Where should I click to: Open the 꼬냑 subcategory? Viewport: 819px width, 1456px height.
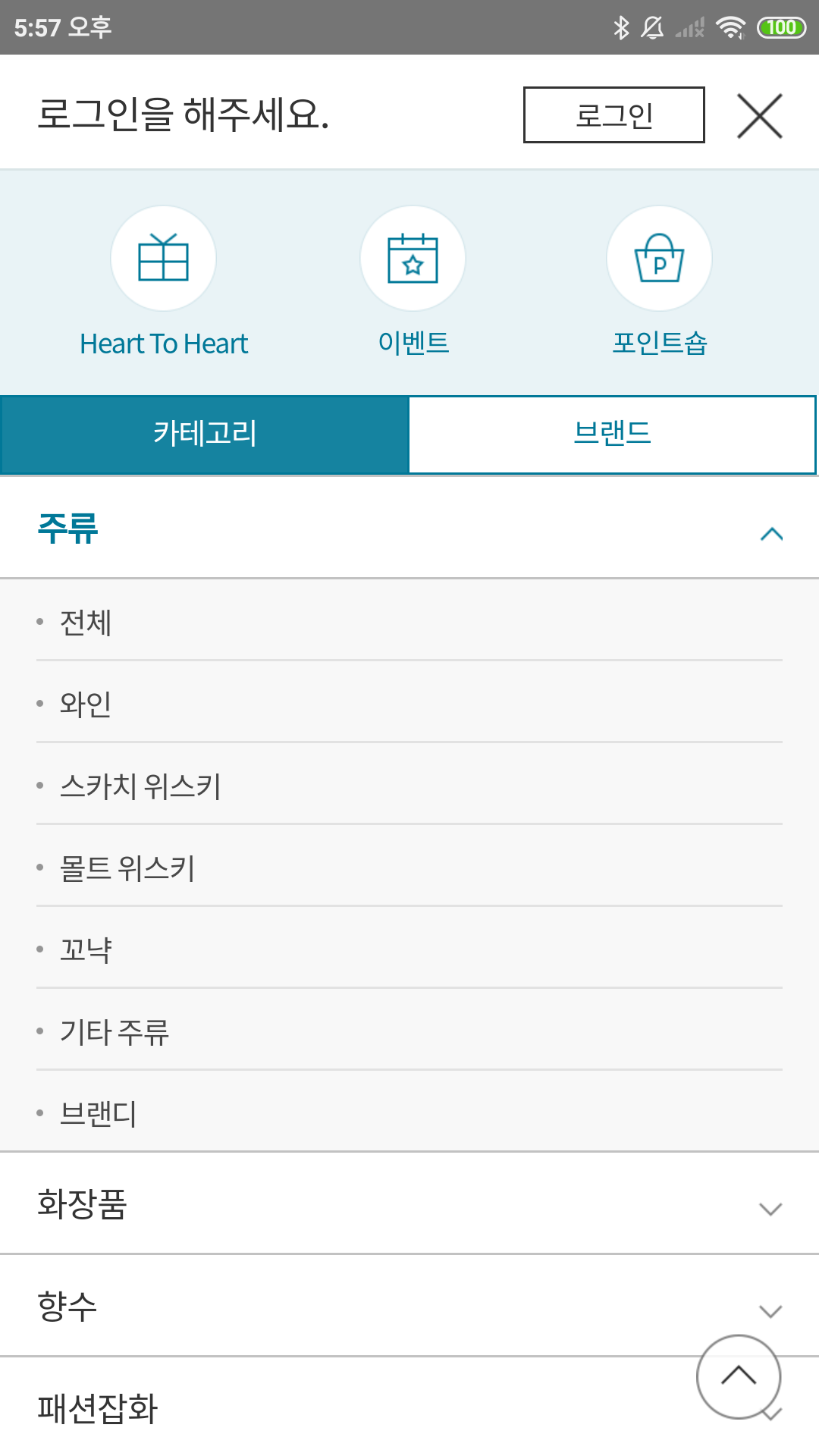tap(86, 950)
